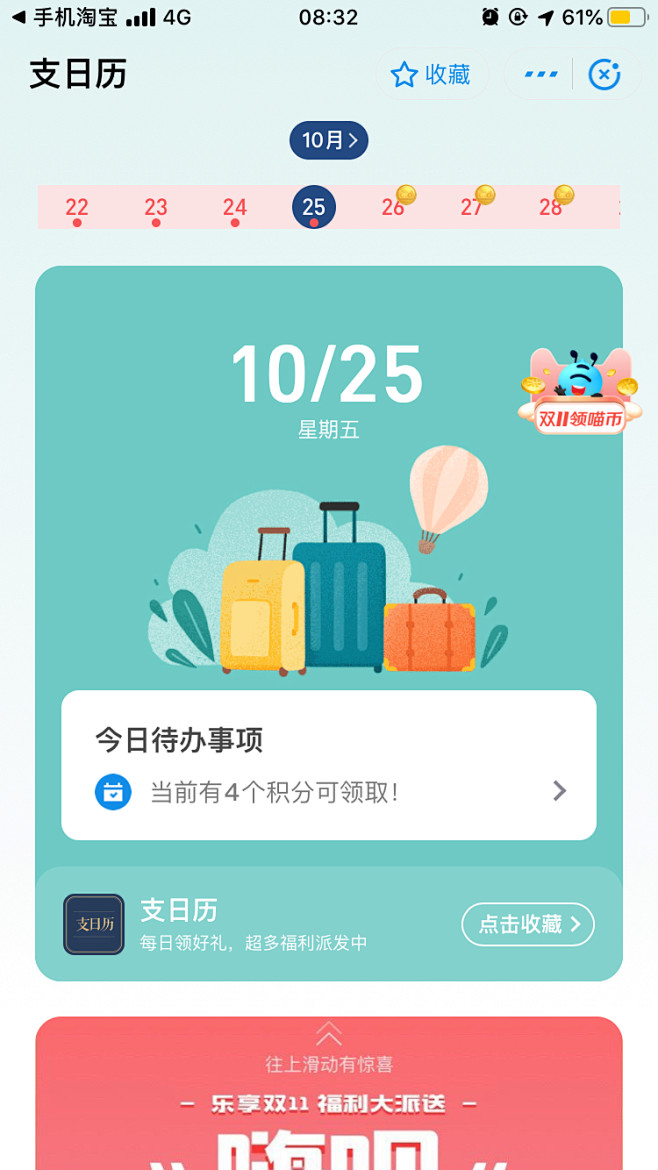This screenshot has width=658, height=1170.
Task: Open the three-dot more menu
Action: [x=540, y=75]
